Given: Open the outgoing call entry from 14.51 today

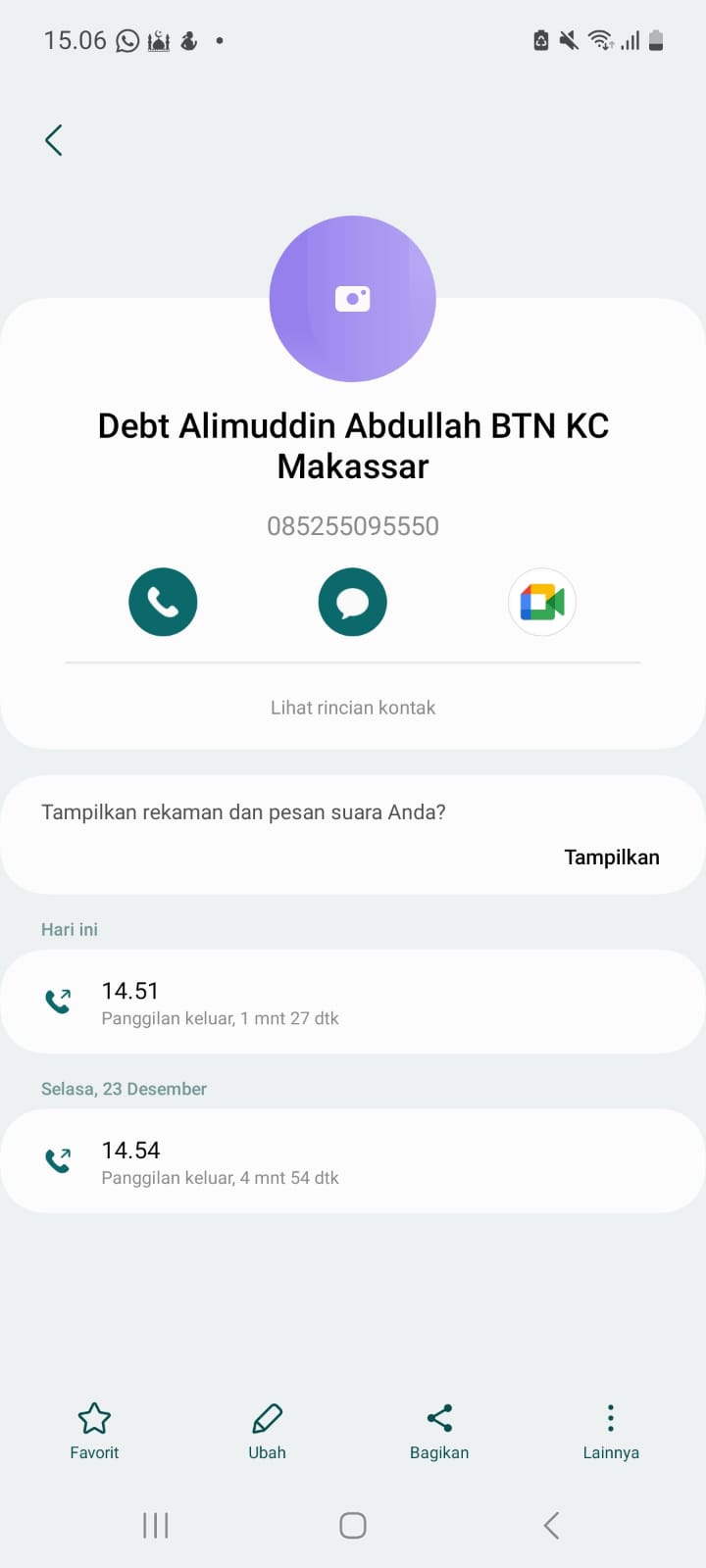Looking at the screenshot, I should 353,1002.
